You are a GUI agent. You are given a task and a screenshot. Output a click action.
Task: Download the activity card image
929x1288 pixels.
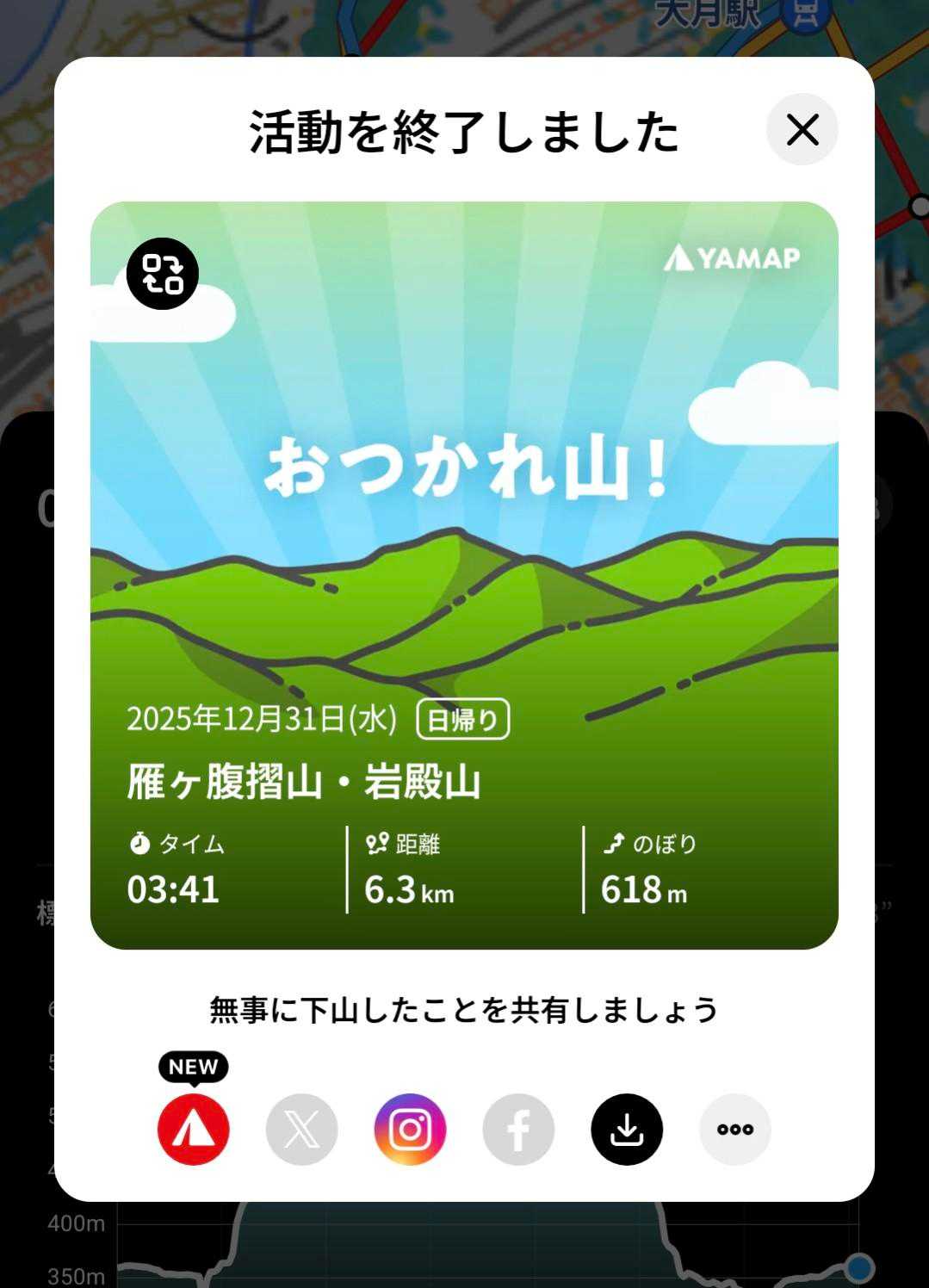[627, 1129]
